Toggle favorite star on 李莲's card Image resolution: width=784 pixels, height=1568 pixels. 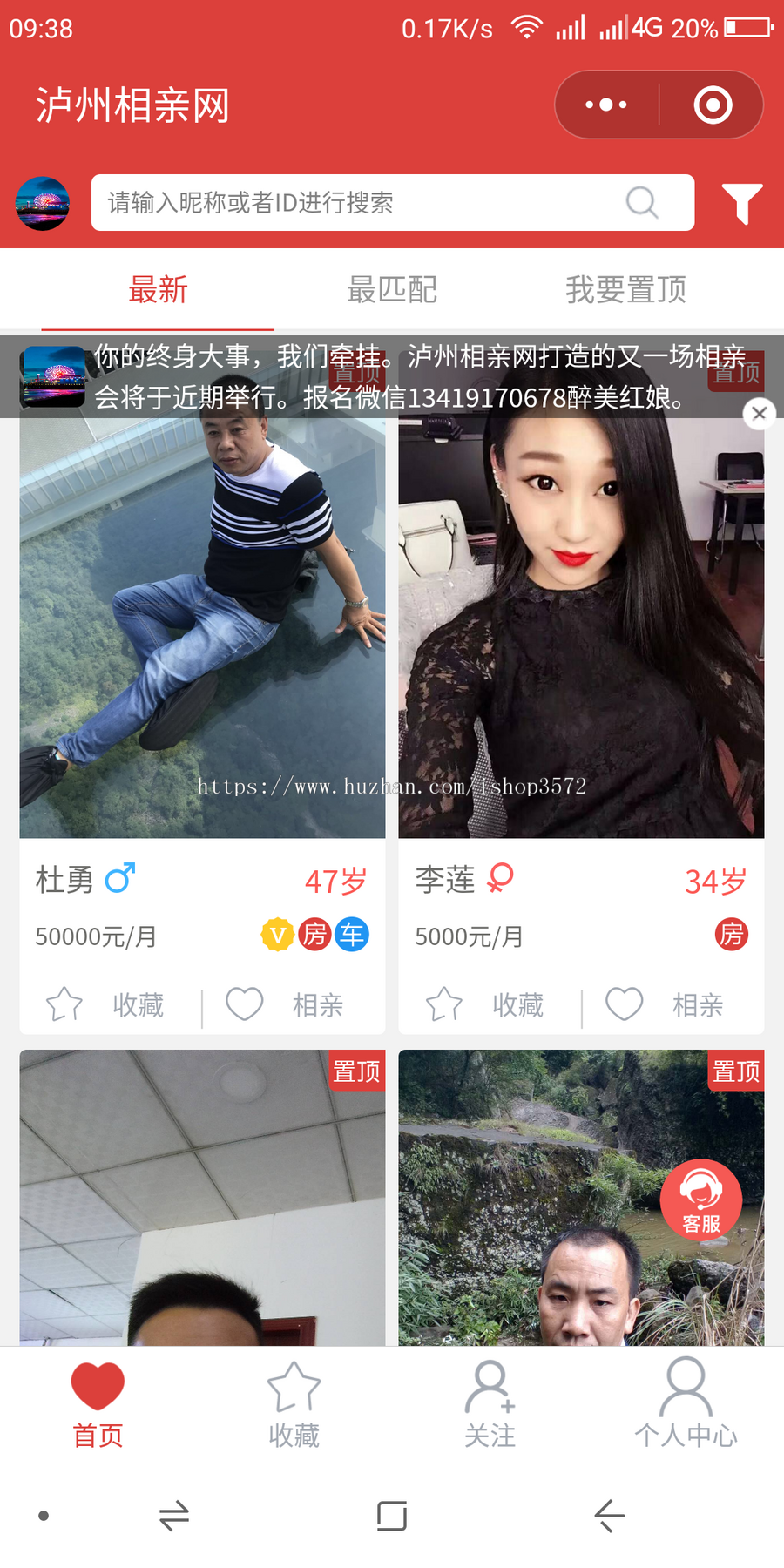click(x=444, y=1004)
